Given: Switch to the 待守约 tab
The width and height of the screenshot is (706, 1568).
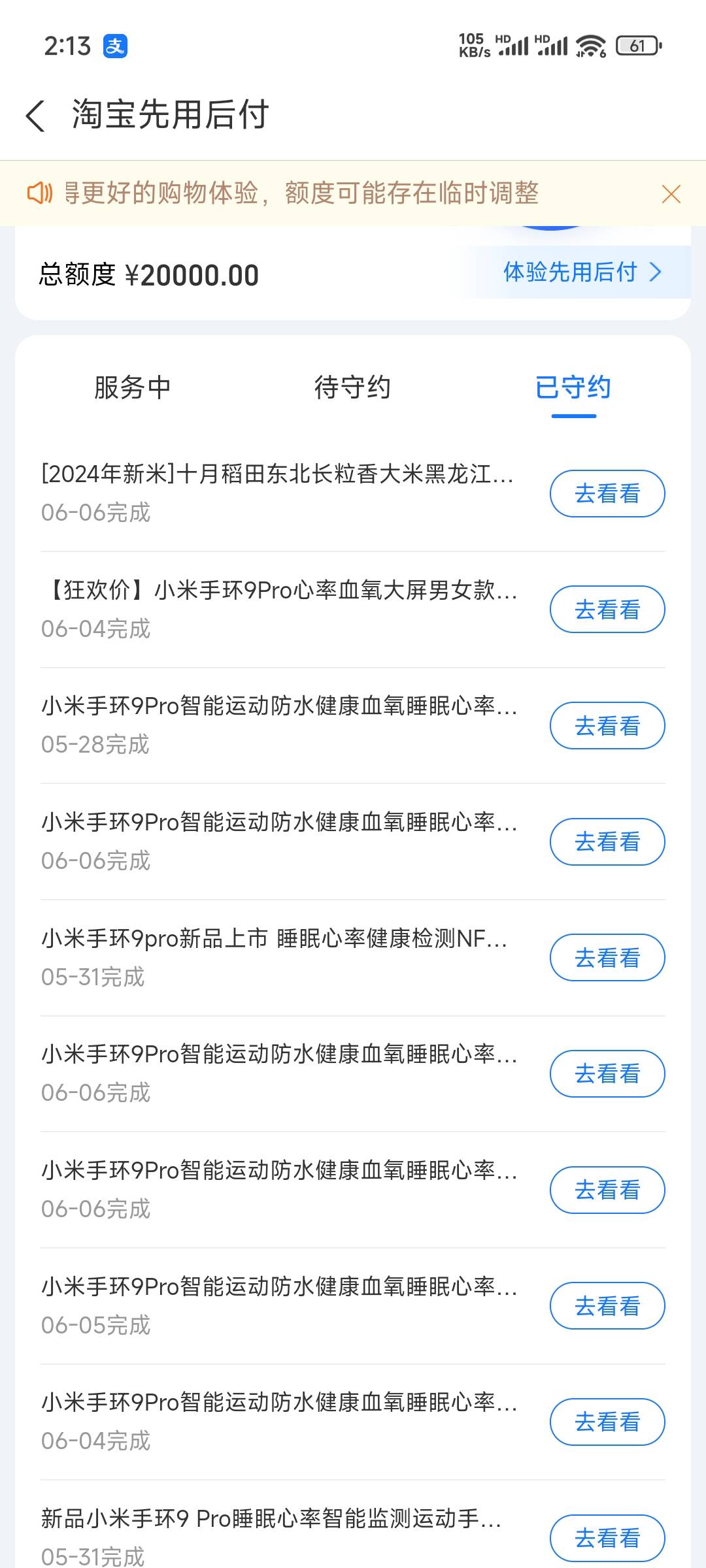Looking at the screenshot, I should click(x=352, y=387).
